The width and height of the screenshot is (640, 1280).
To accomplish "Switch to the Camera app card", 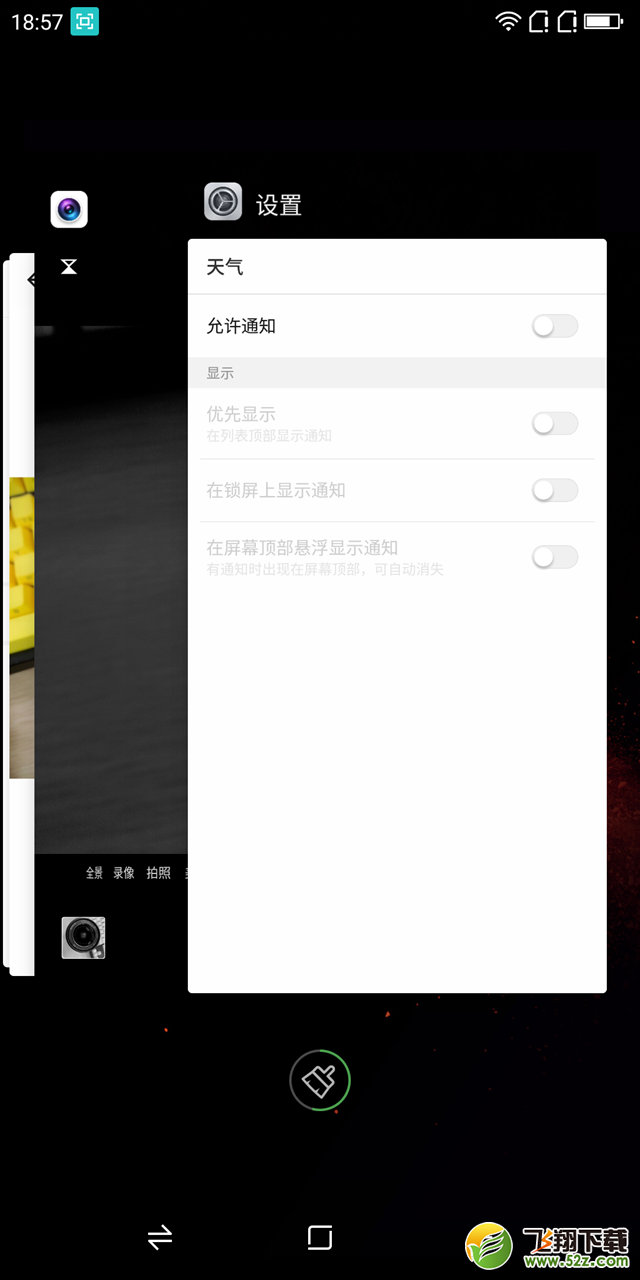I will coord(110,600).
